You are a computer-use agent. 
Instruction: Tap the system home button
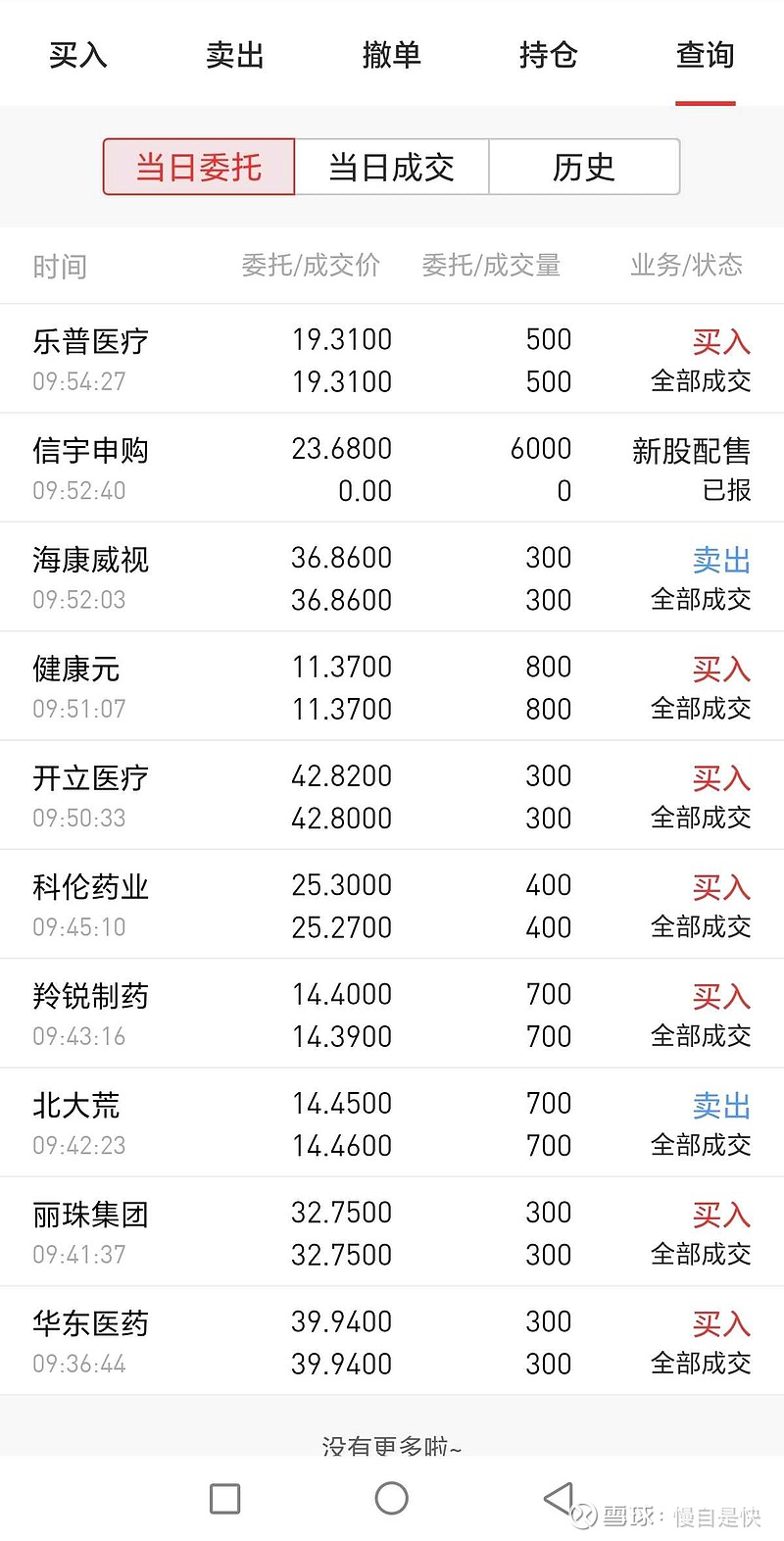(x=392, y=1498)
